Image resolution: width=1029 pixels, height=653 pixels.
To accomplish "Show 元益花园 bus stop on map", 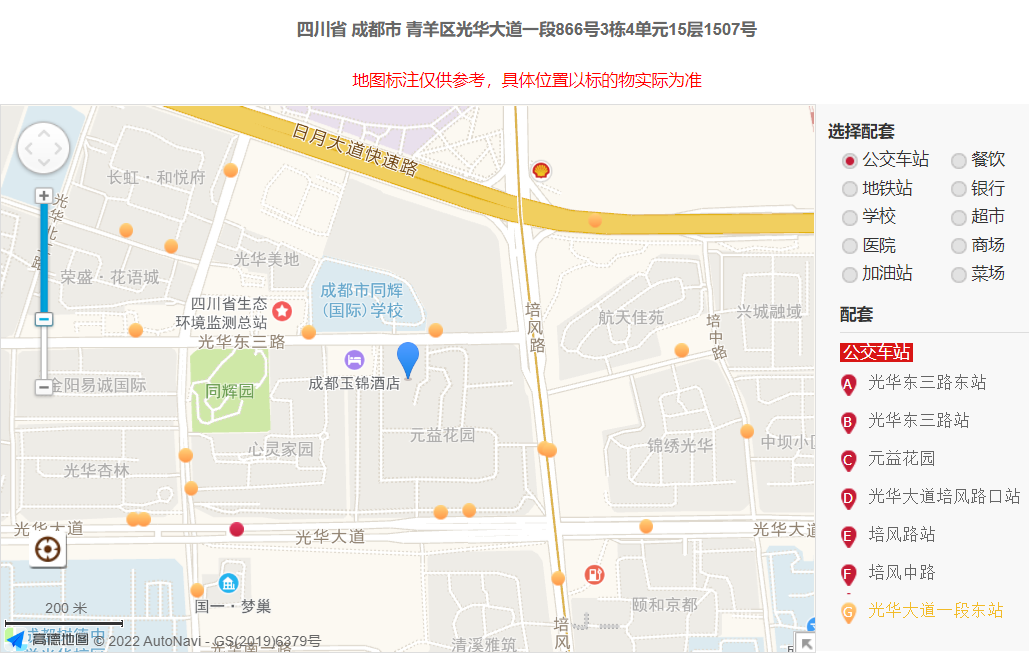I will [x=901, y=458].
